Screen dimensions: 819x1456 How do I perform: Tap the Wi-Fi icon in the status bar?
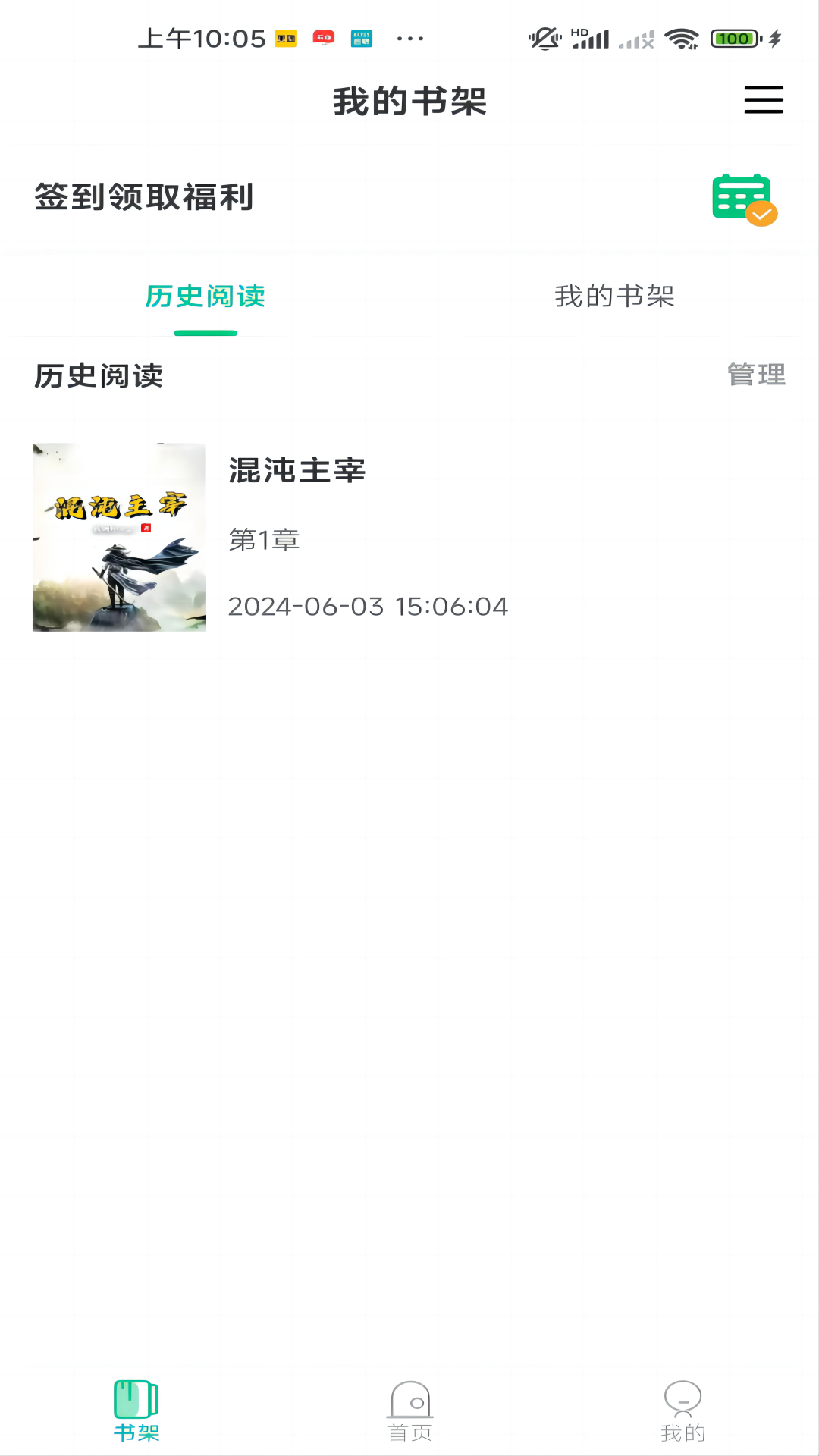[680, 36]
